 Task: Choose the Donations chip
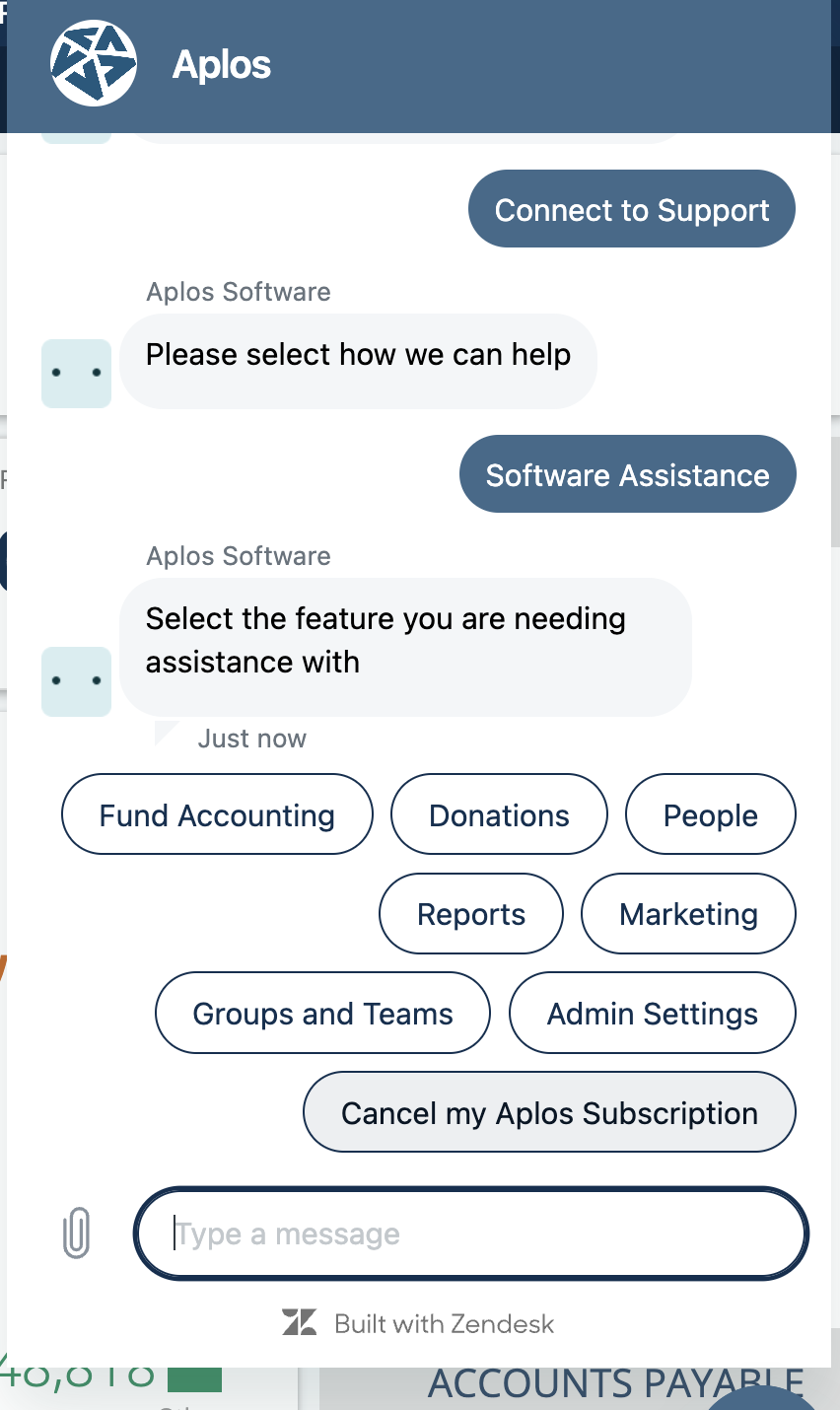click(499, 814)
